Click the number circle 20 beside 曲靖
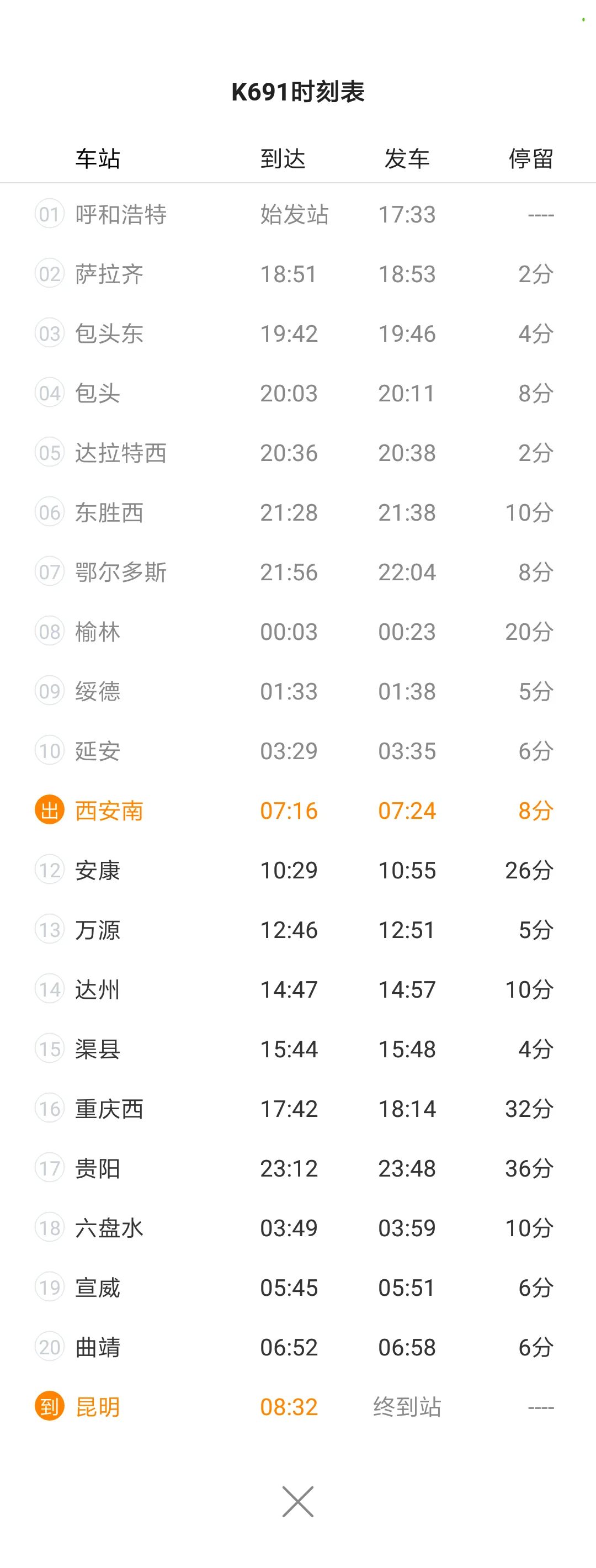This screenshot has height=1568, width=596. 50,1348
